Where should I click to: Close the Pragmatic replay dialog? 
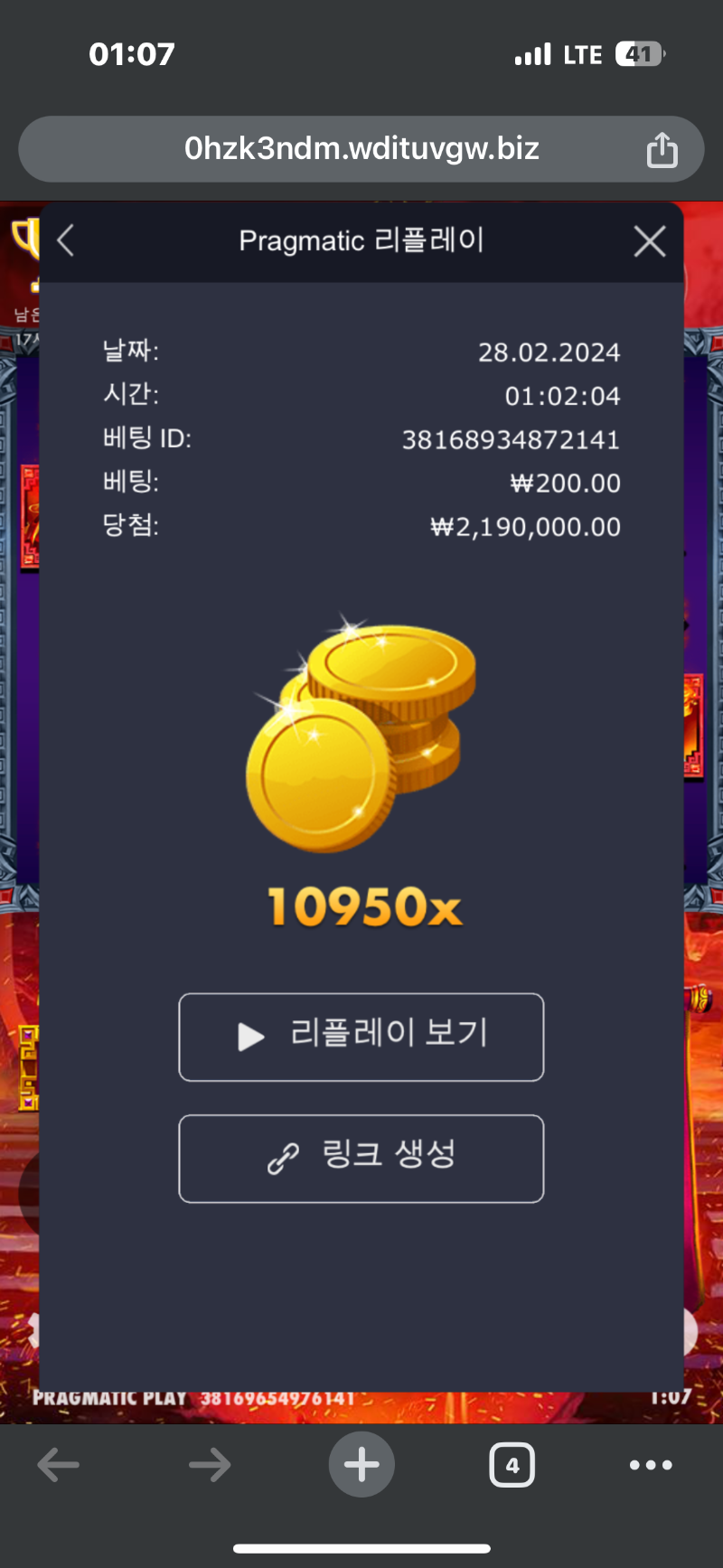(650, 241)
